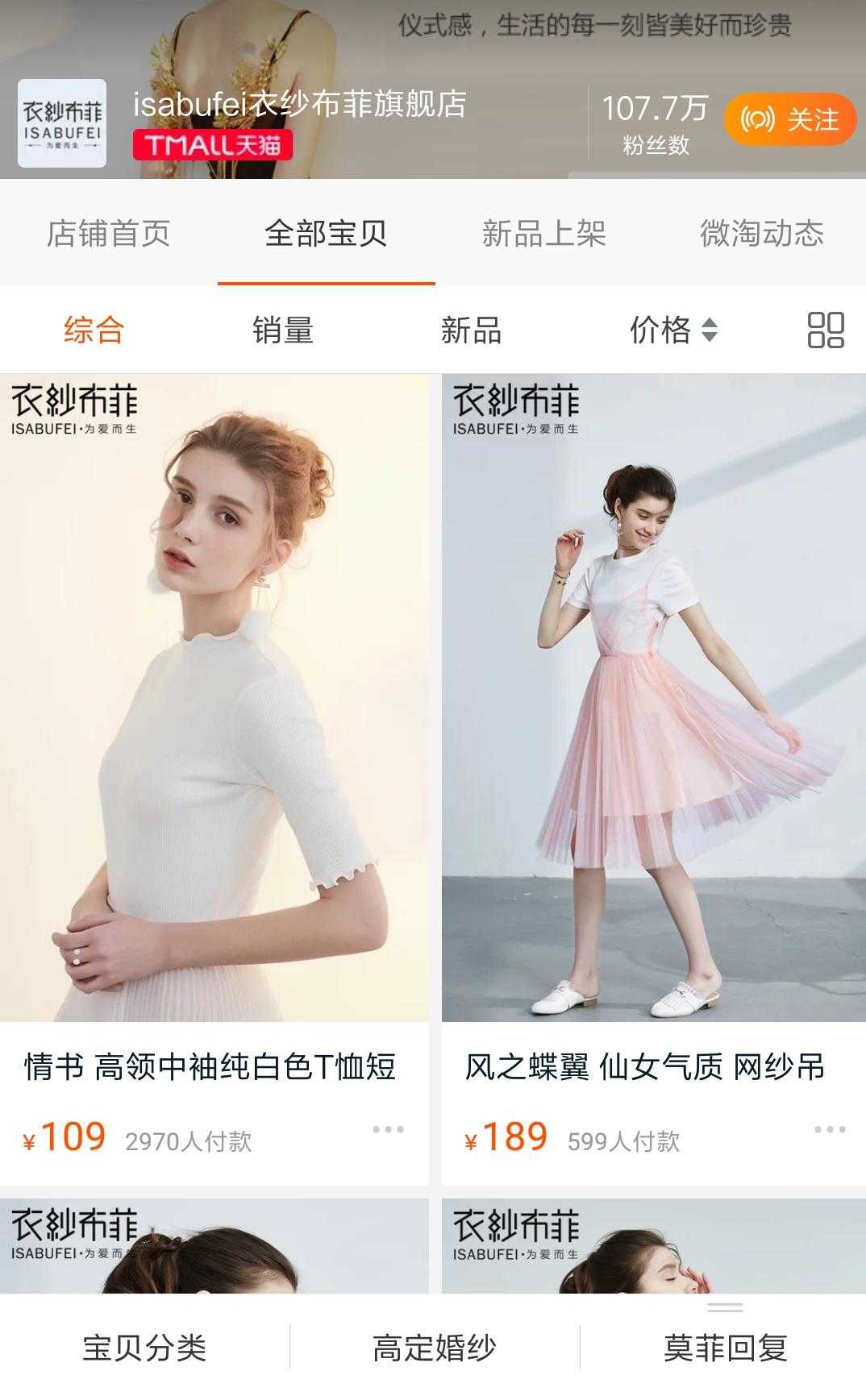Click the ISABUFEI shop logo
The height and width of the screenshot is (1400, 866).
click(61, 121)
